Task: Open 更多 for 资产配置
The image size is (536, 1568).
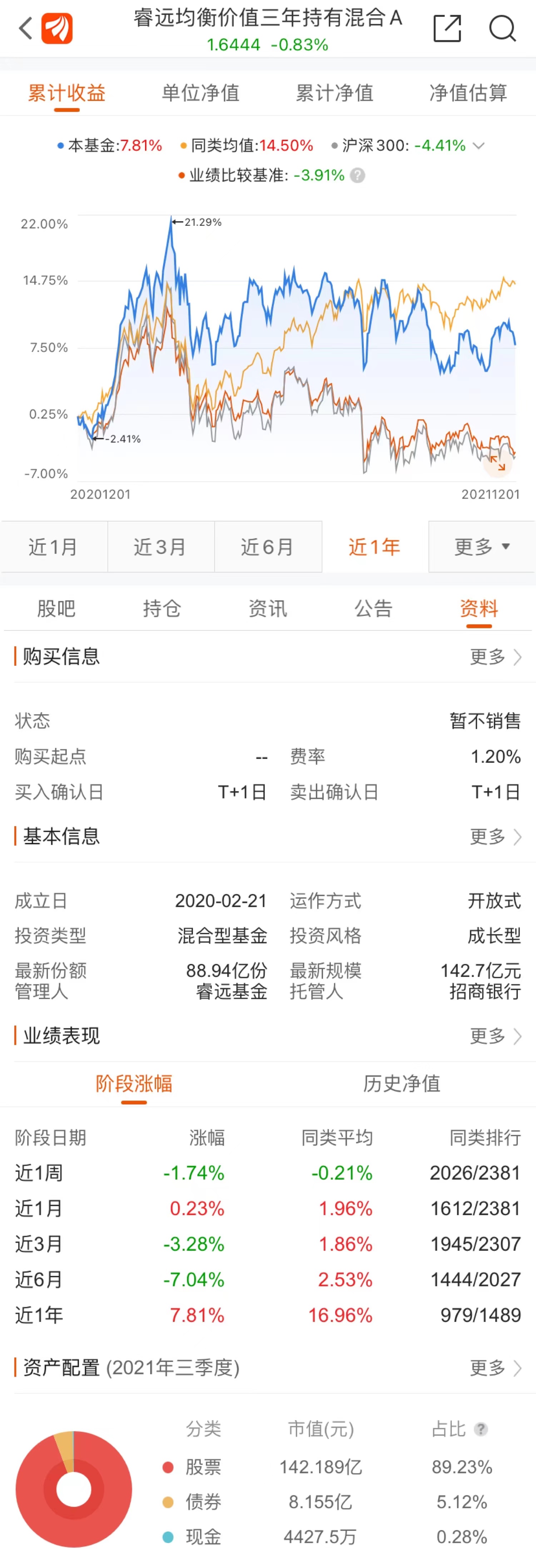Action: (495, 1368)
